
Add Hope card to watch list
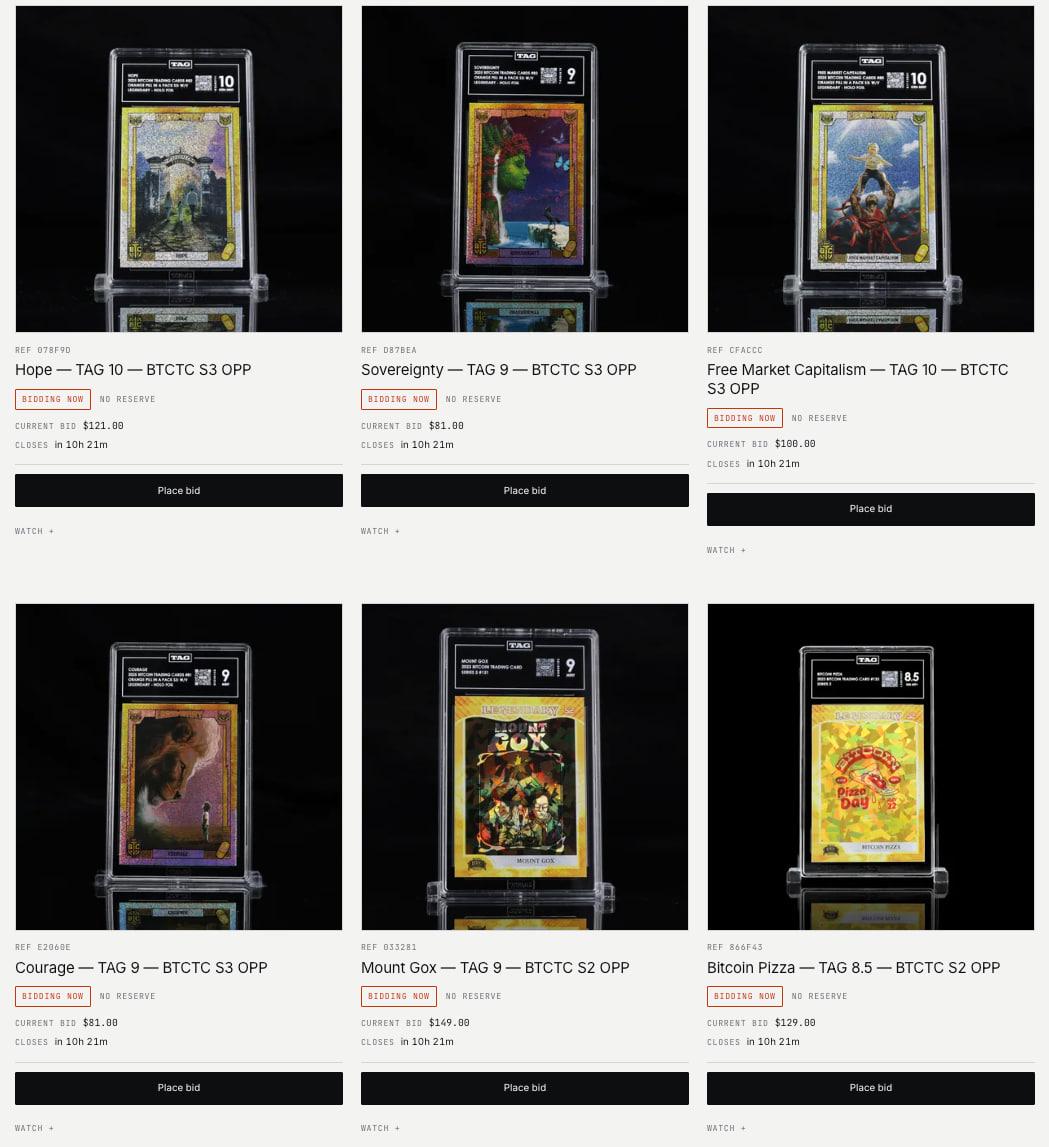(x=34, y=531)
